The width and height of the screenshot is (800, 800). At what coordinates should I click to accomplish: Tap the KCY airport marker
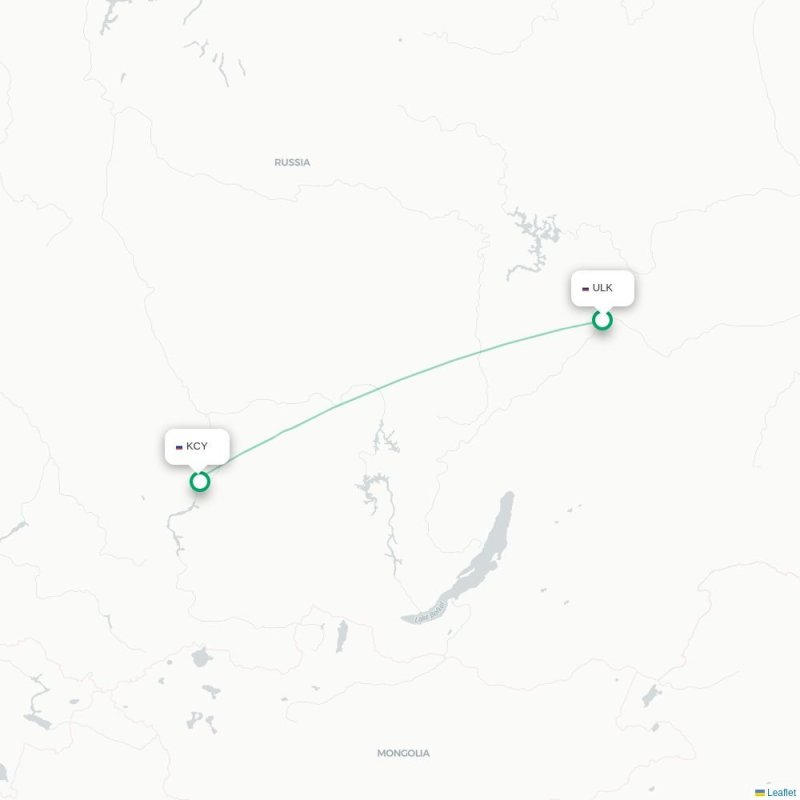200,482
